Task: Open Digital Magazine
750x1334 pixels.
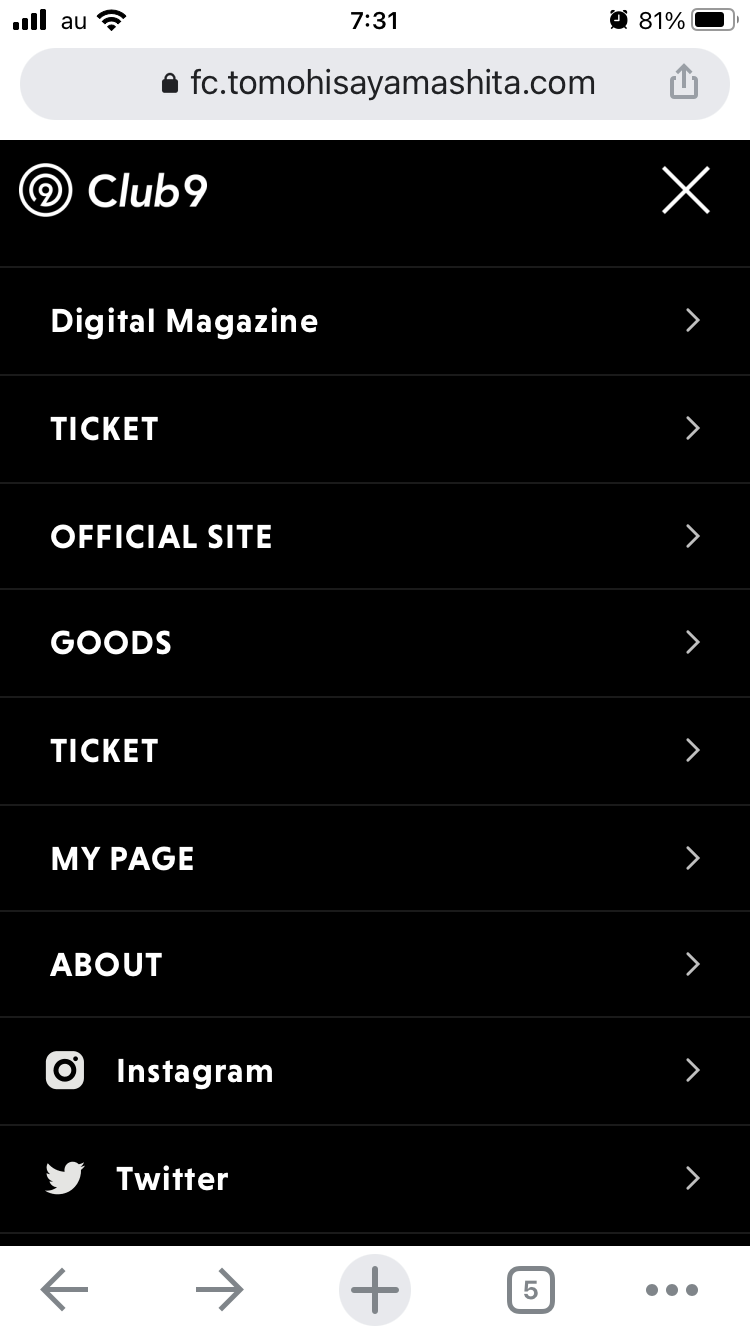Action: [375, 321]
